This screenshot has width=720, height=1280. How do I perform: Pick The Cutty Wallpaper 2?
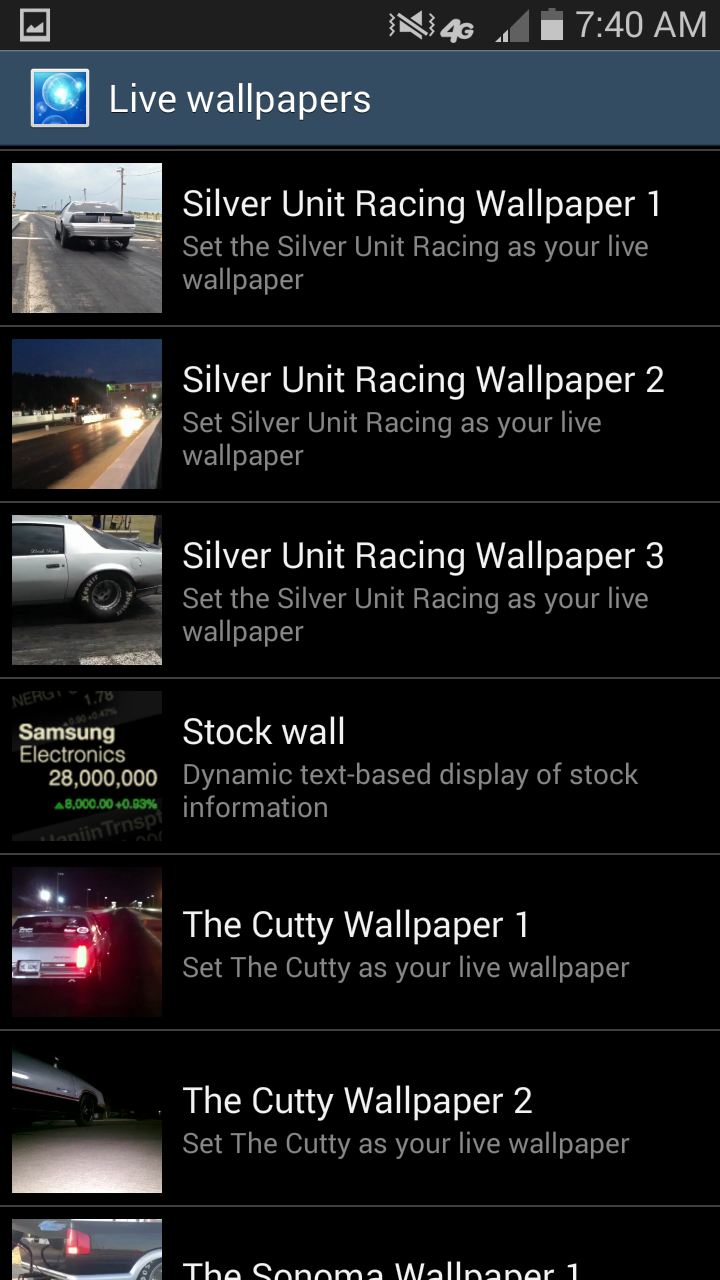pos(360,1118)
